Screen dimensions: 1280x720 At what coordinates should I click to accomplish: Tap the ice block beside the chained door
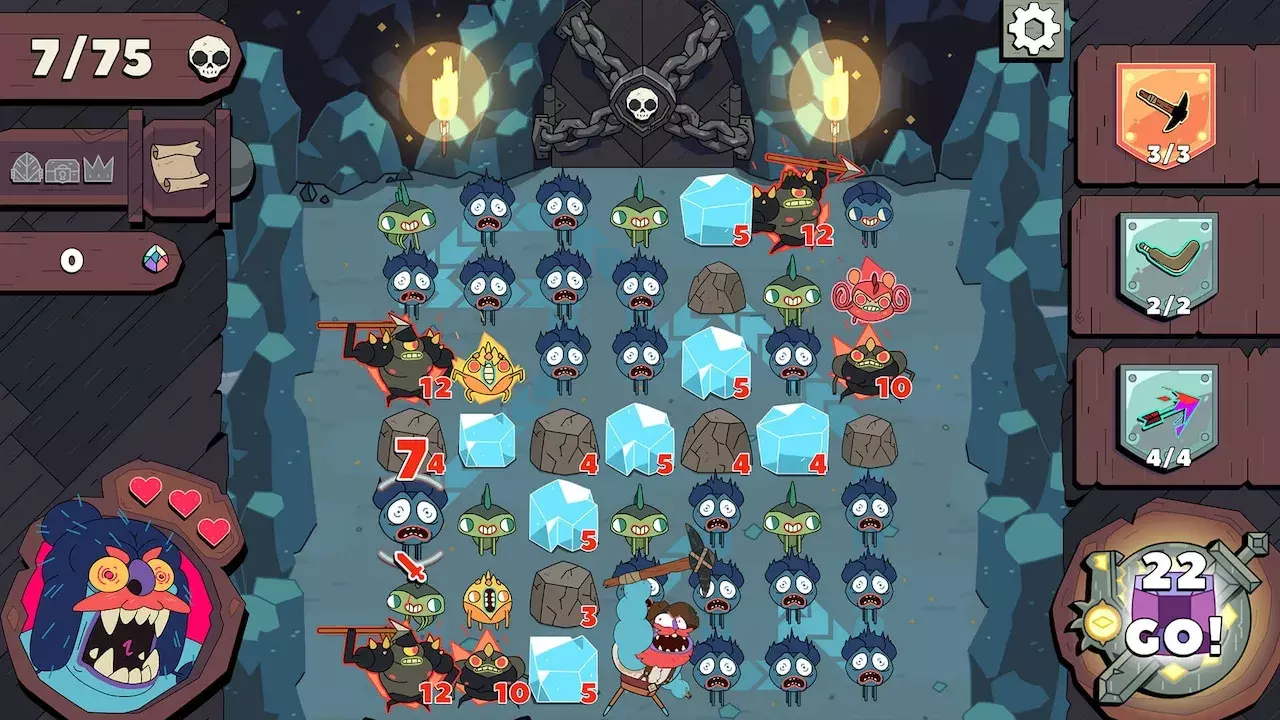714,209
